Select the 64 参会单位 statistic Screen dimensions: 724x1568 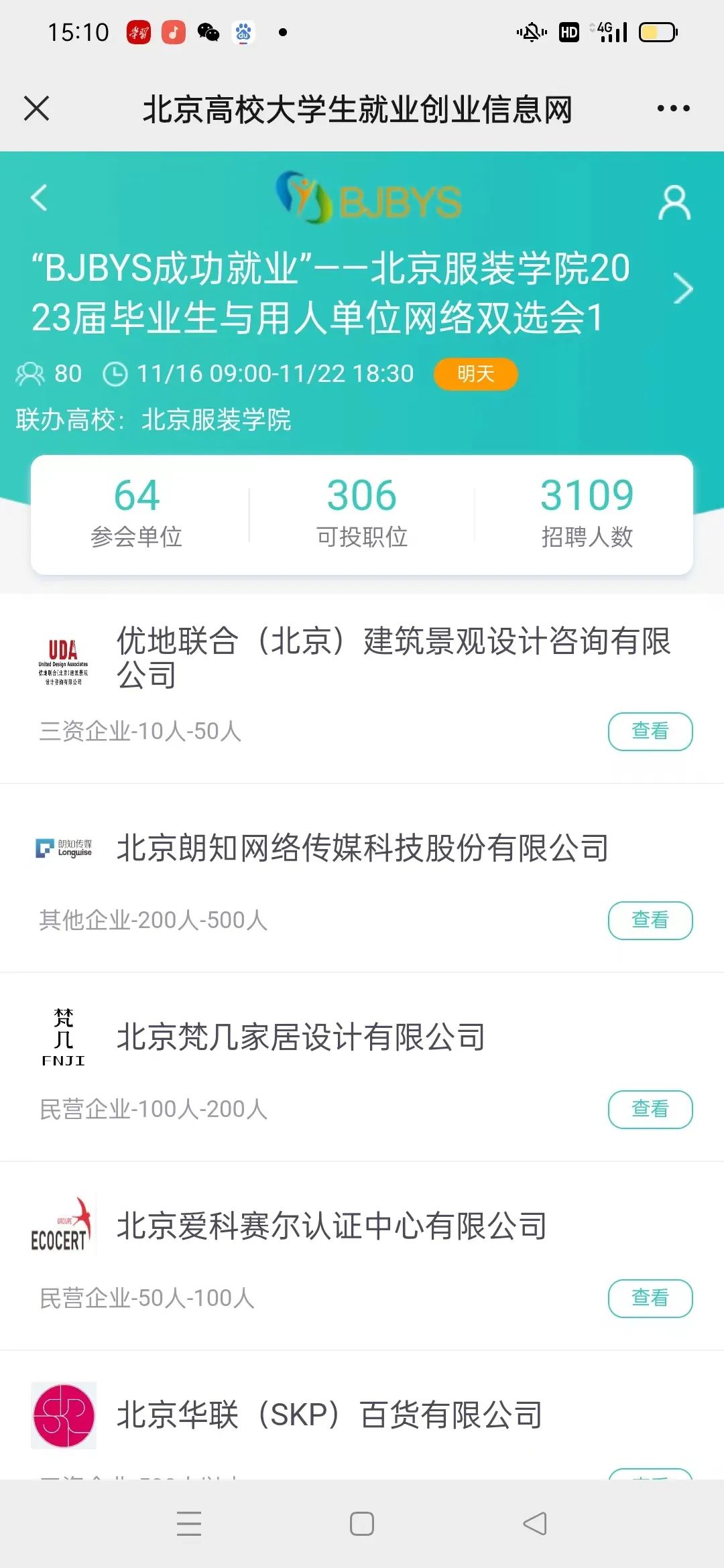pos(136,513)
